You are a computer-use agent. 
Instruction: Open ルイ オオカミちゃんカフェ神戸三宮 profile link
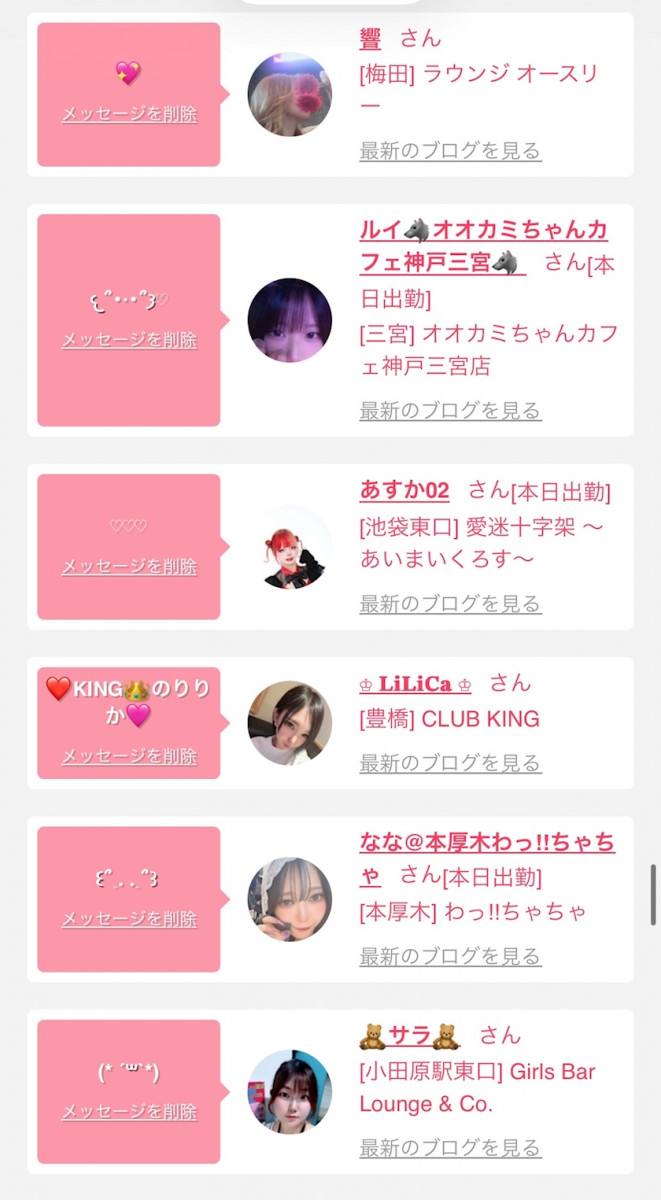click(483, 231)
